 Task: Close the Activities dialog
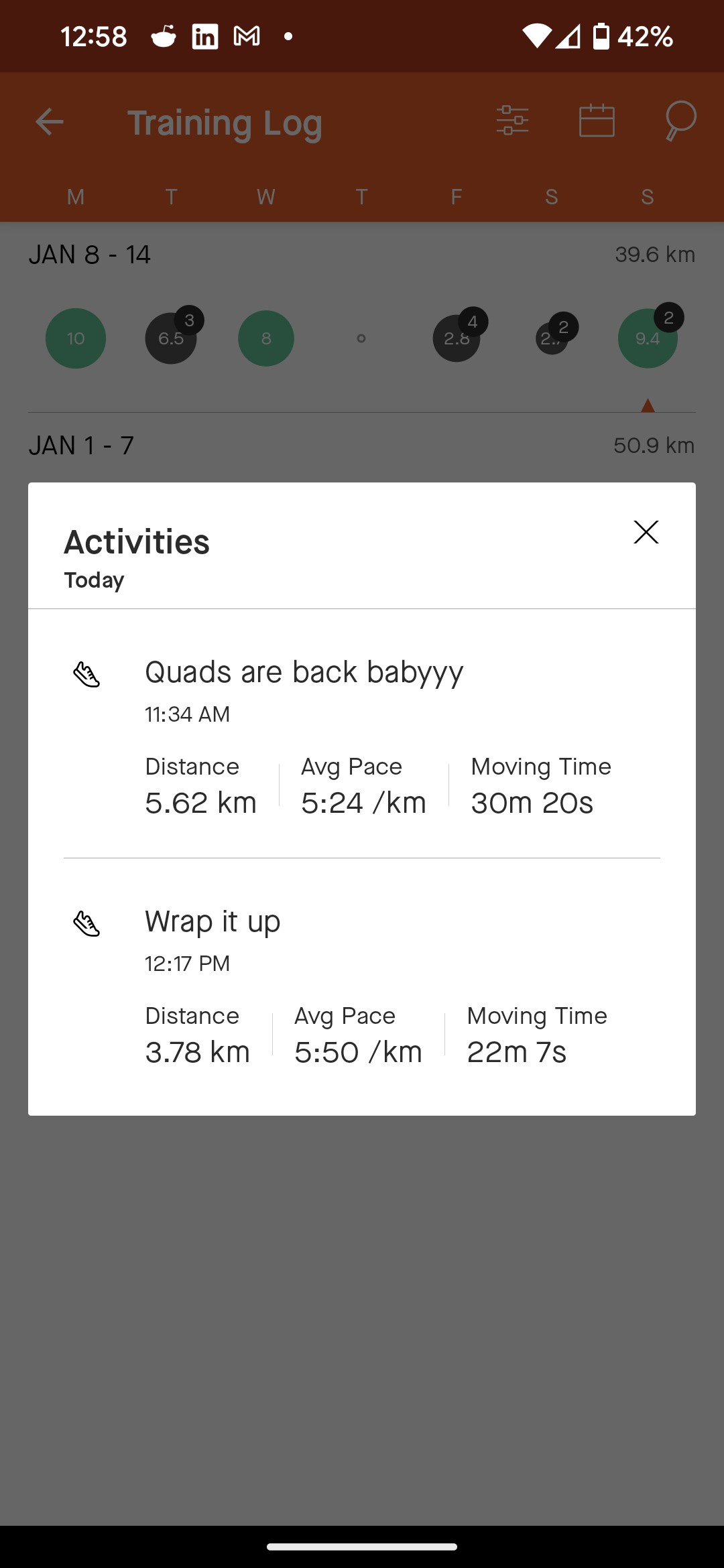click(x=646, y=532)
